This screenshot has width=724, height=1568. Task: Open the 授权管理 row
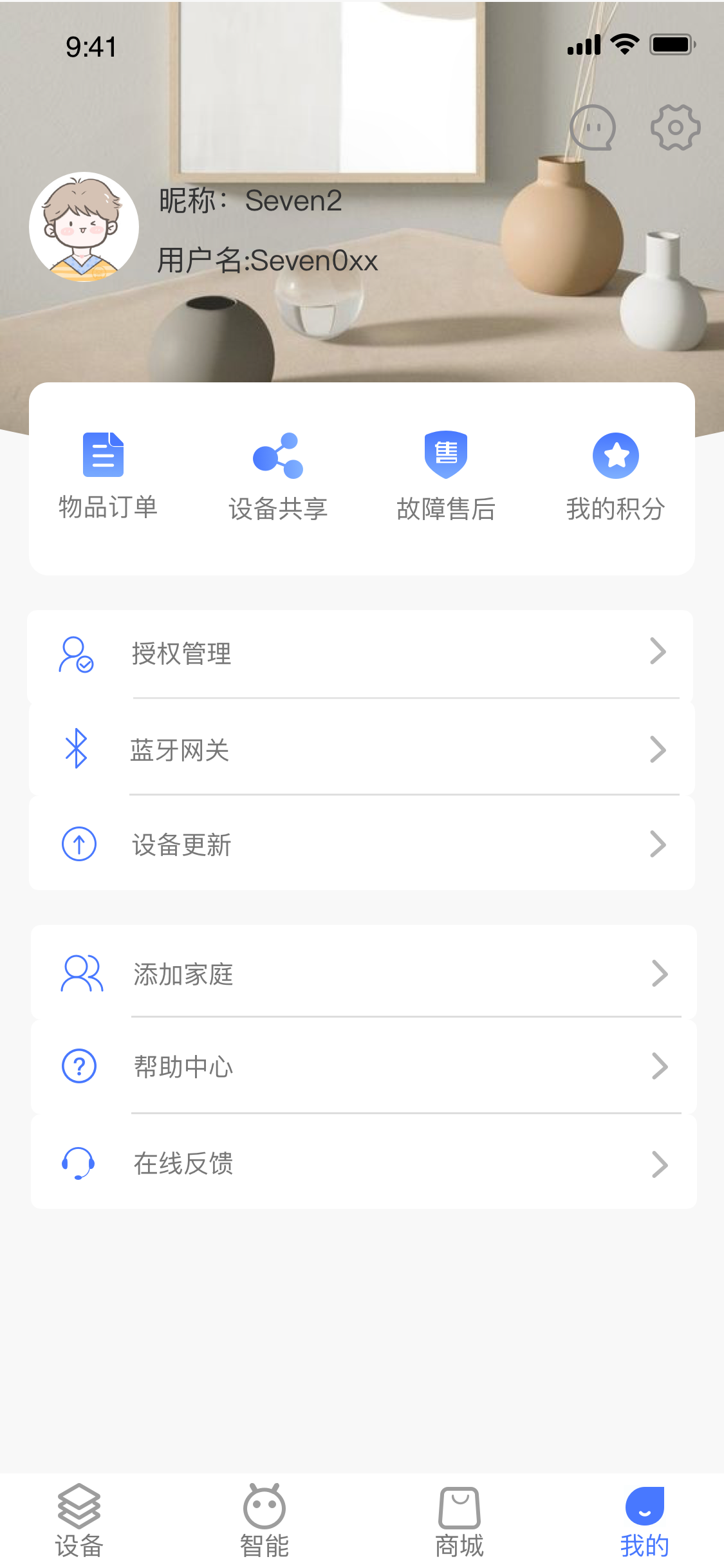pyautogui.click(x=360, y=653)
